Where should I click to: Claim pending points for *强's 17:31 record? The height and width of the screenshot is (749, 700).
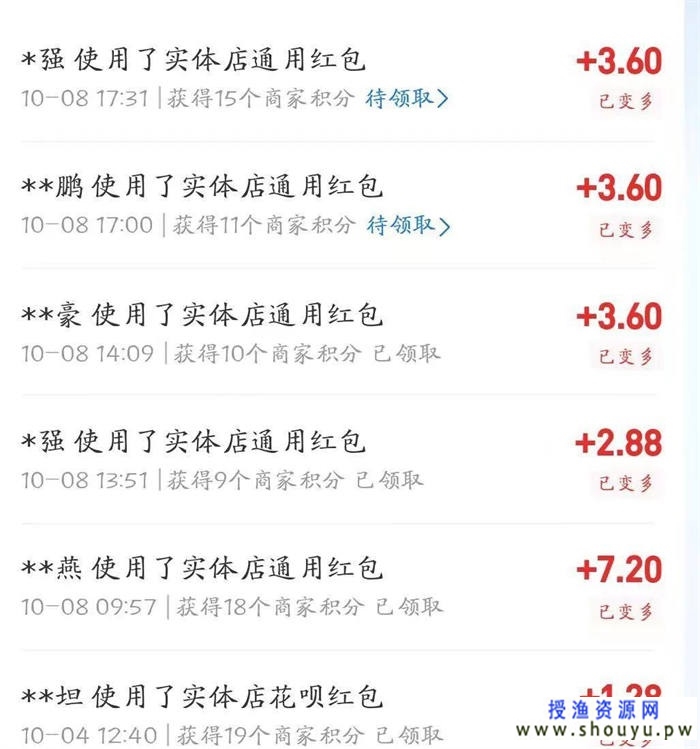[407, 98]
